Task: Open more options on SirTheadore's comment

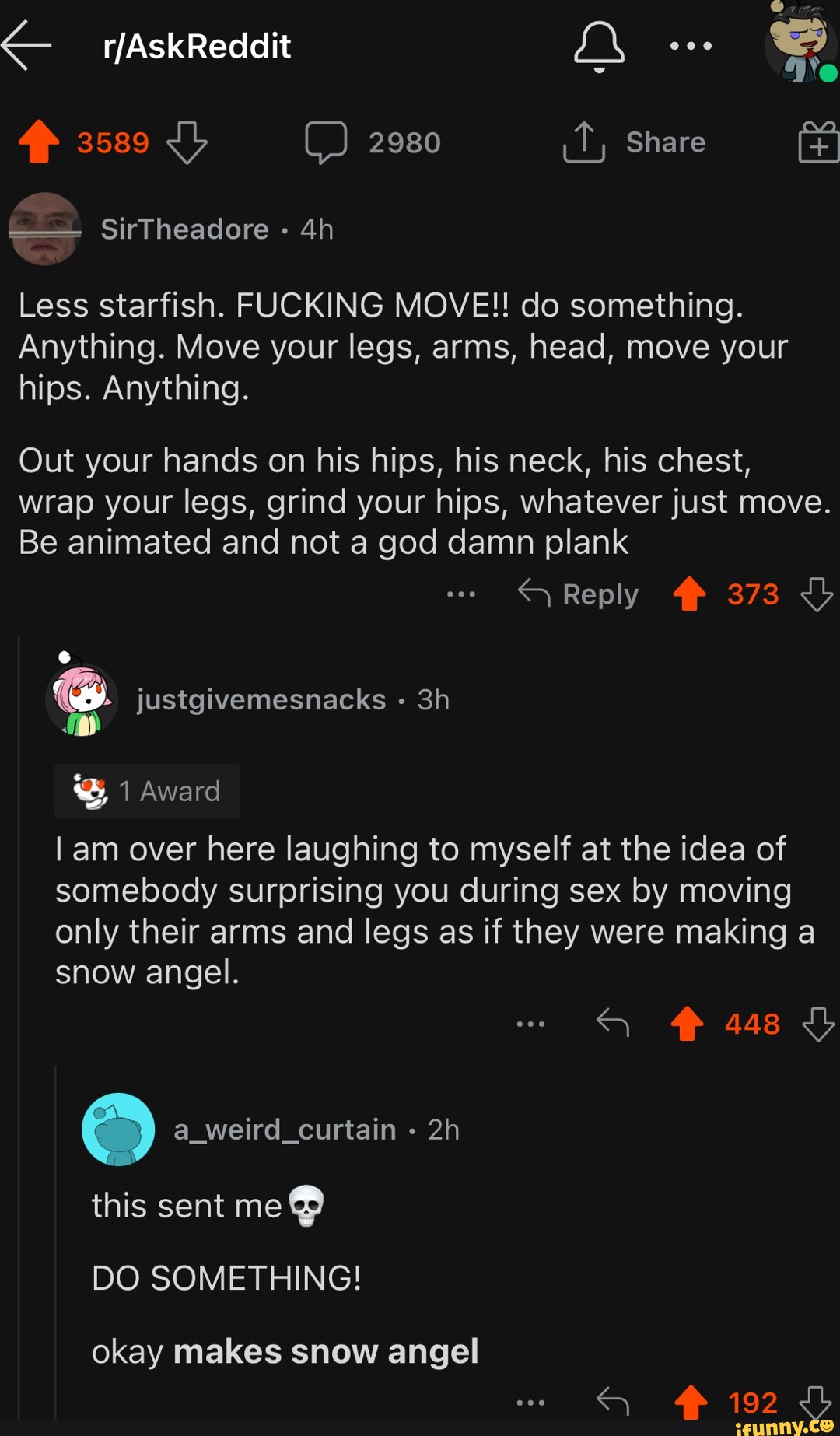Action: click(x=461, y=594)
